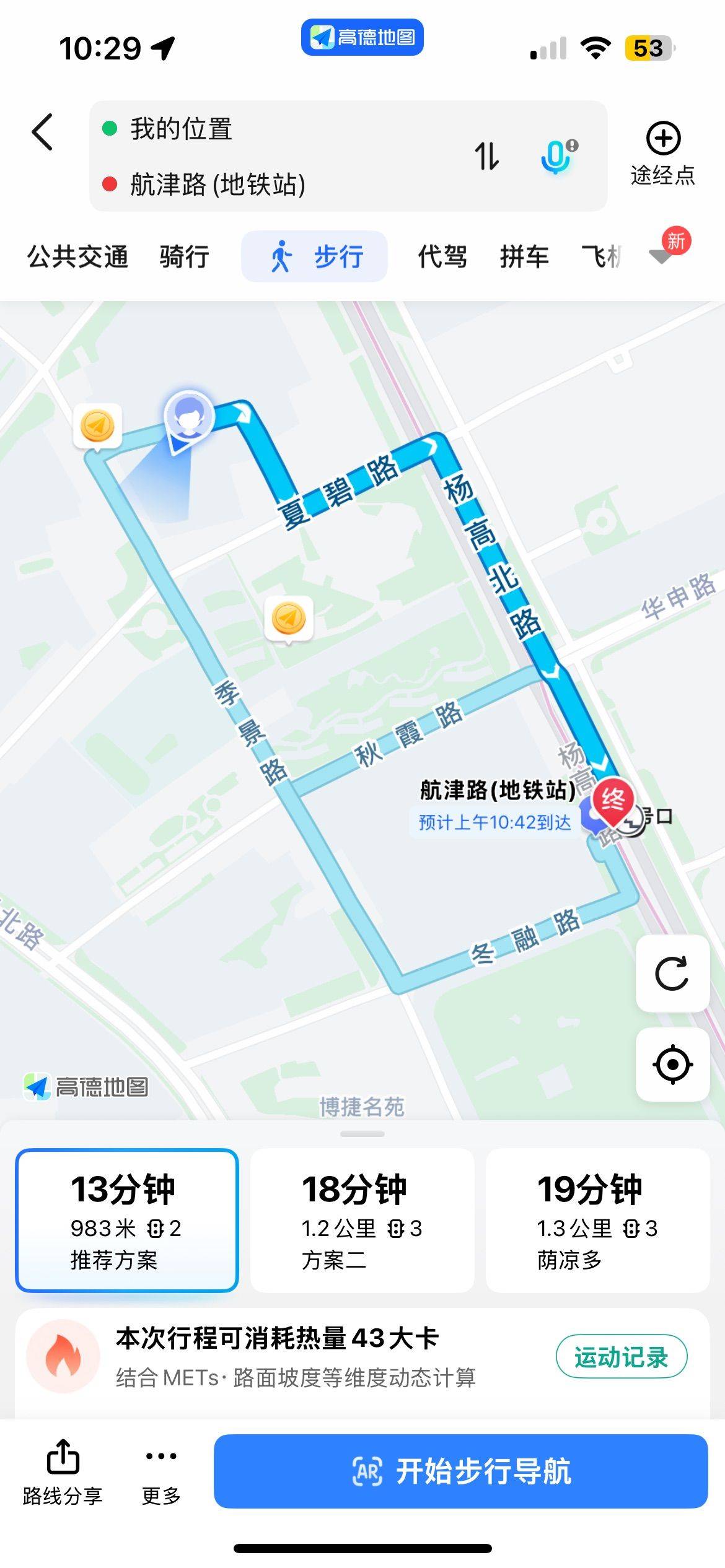Viewport: 725px width, 1568px height.
Task: Refresh the route on the map
Action: coord(672,974)
